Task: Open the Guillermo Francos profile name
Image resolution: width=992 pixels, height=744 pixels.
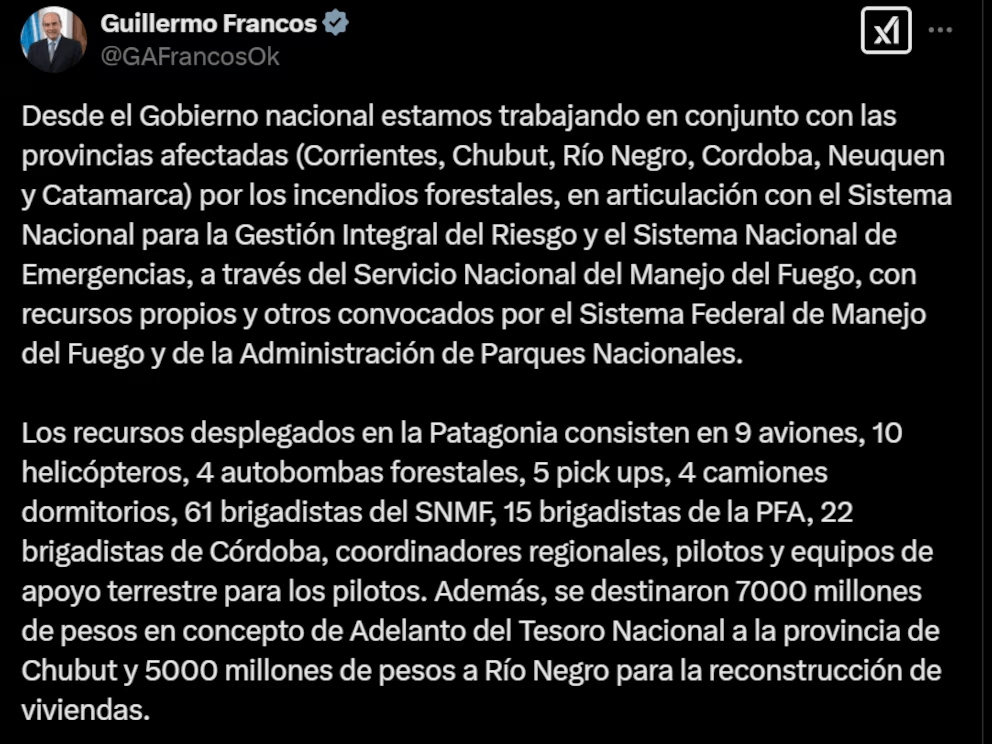Action: tap(209, 23)
